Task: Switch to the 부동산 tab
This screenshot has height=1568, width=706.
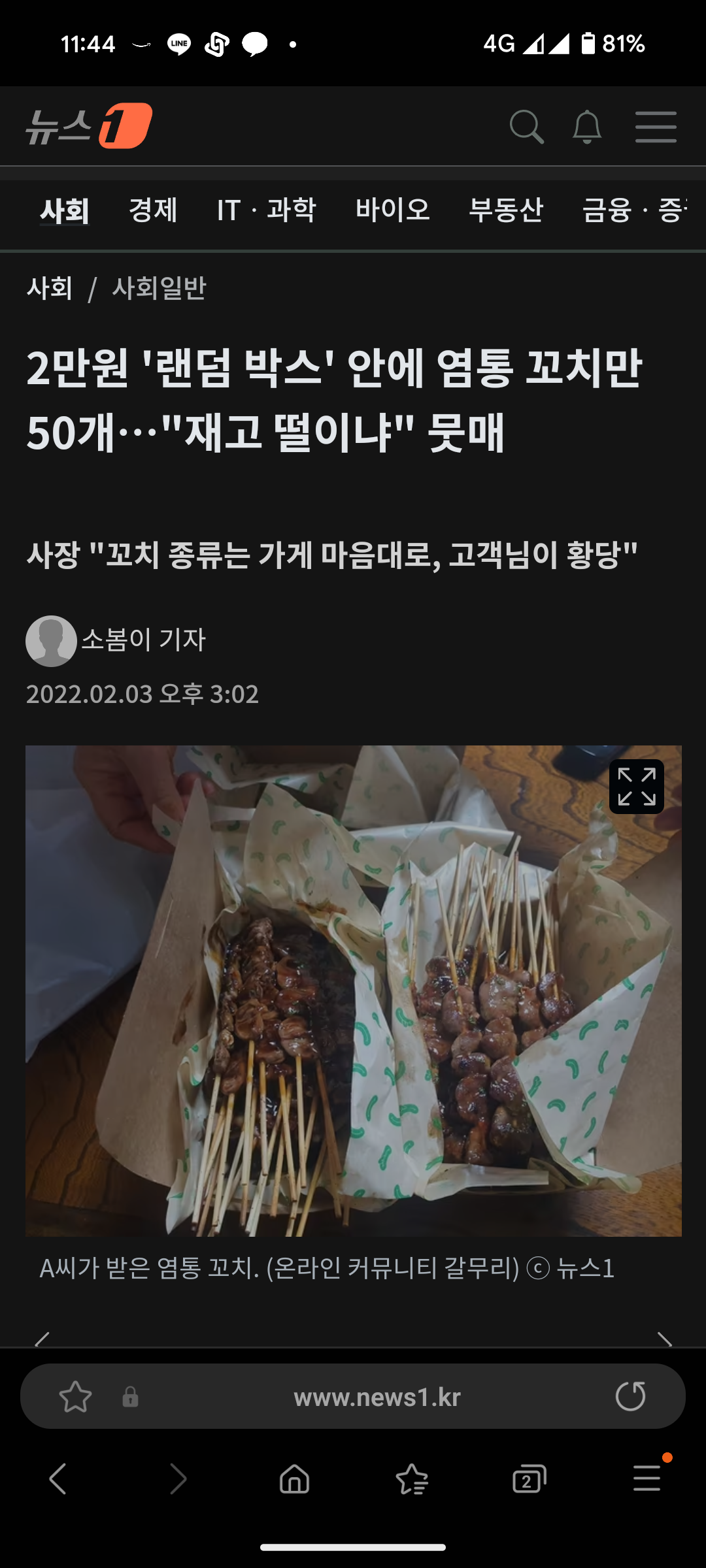Action: click(506, 210)
